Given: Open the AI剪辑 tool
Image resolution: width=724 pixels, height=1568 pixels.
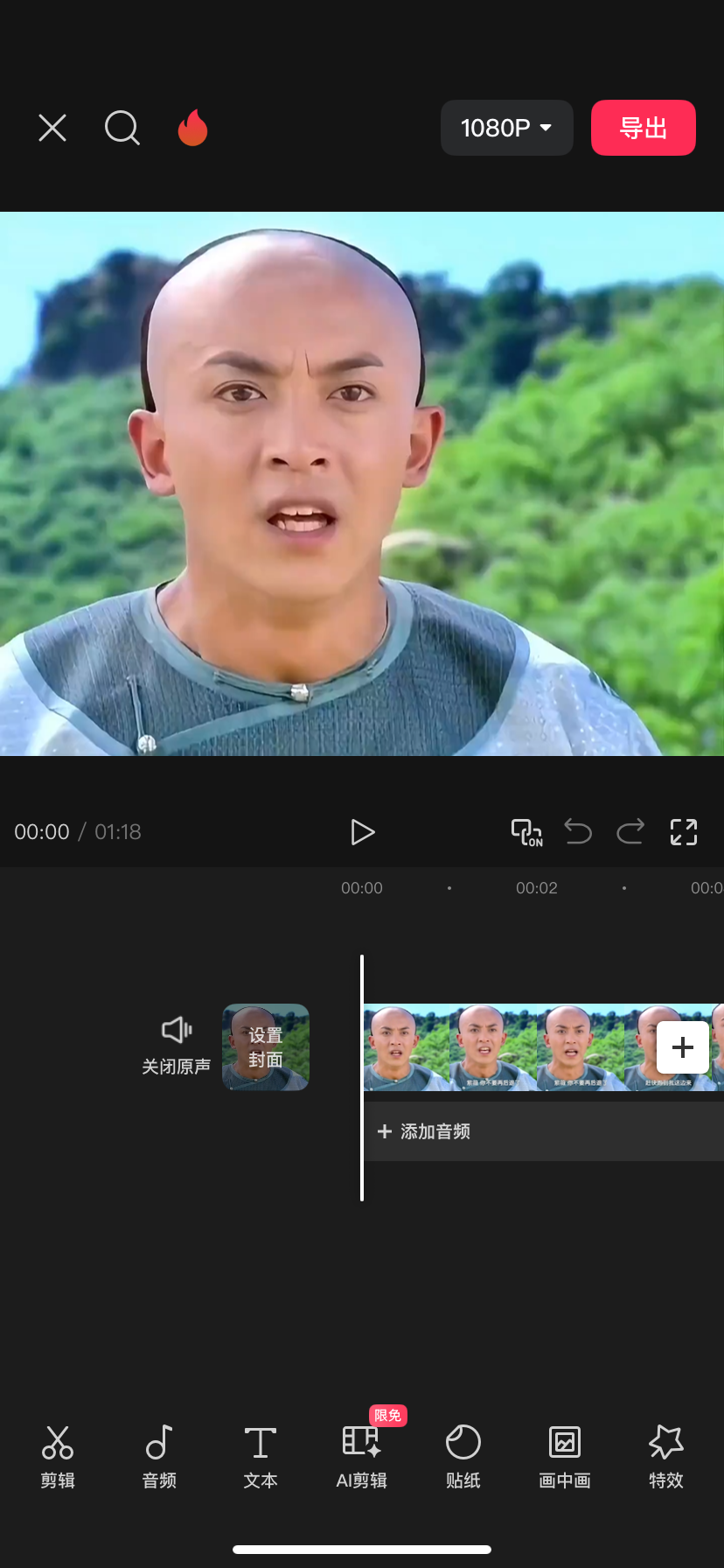Looking at the screenshot, I should [362, 1457].
